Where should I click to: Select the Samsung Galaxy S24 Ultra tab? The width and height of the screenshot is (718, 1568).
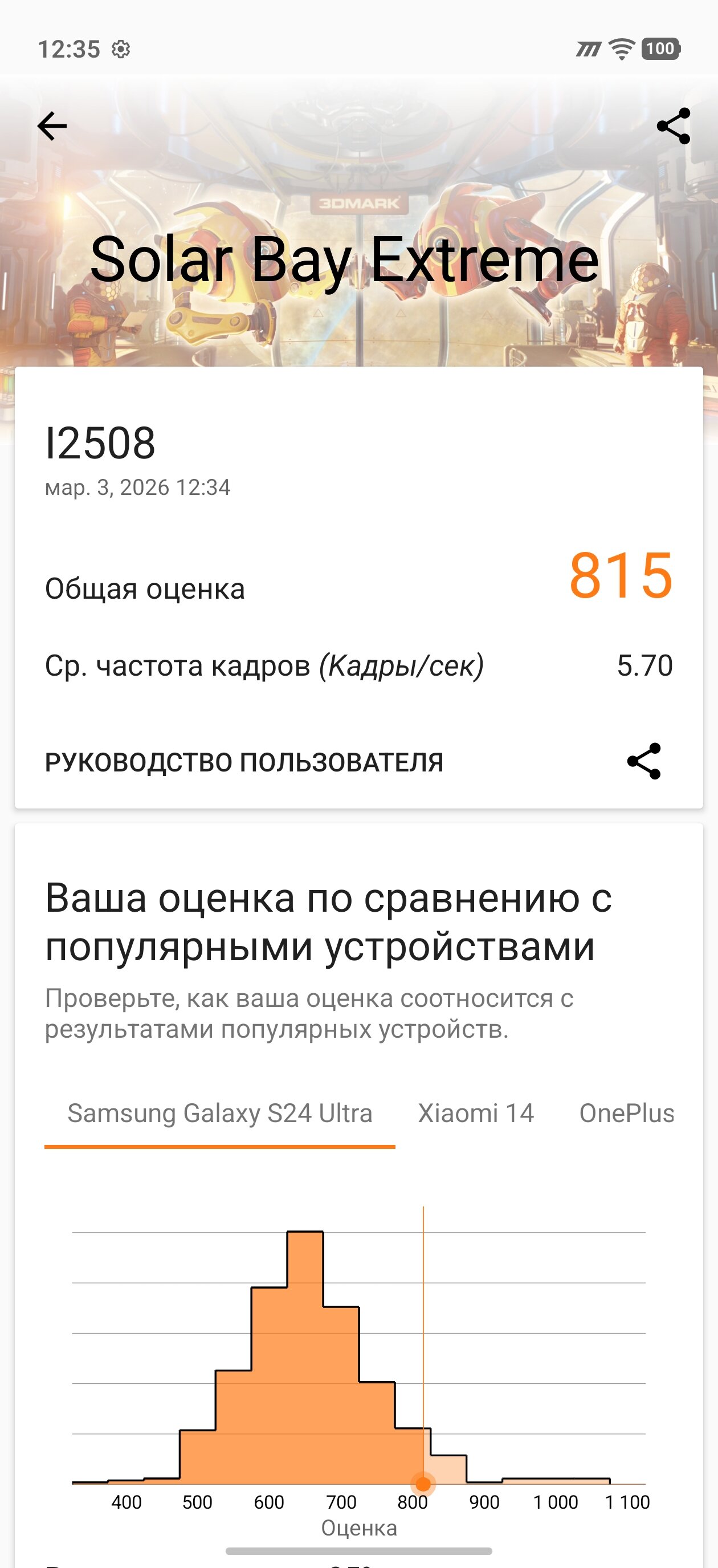point(219,1114)
